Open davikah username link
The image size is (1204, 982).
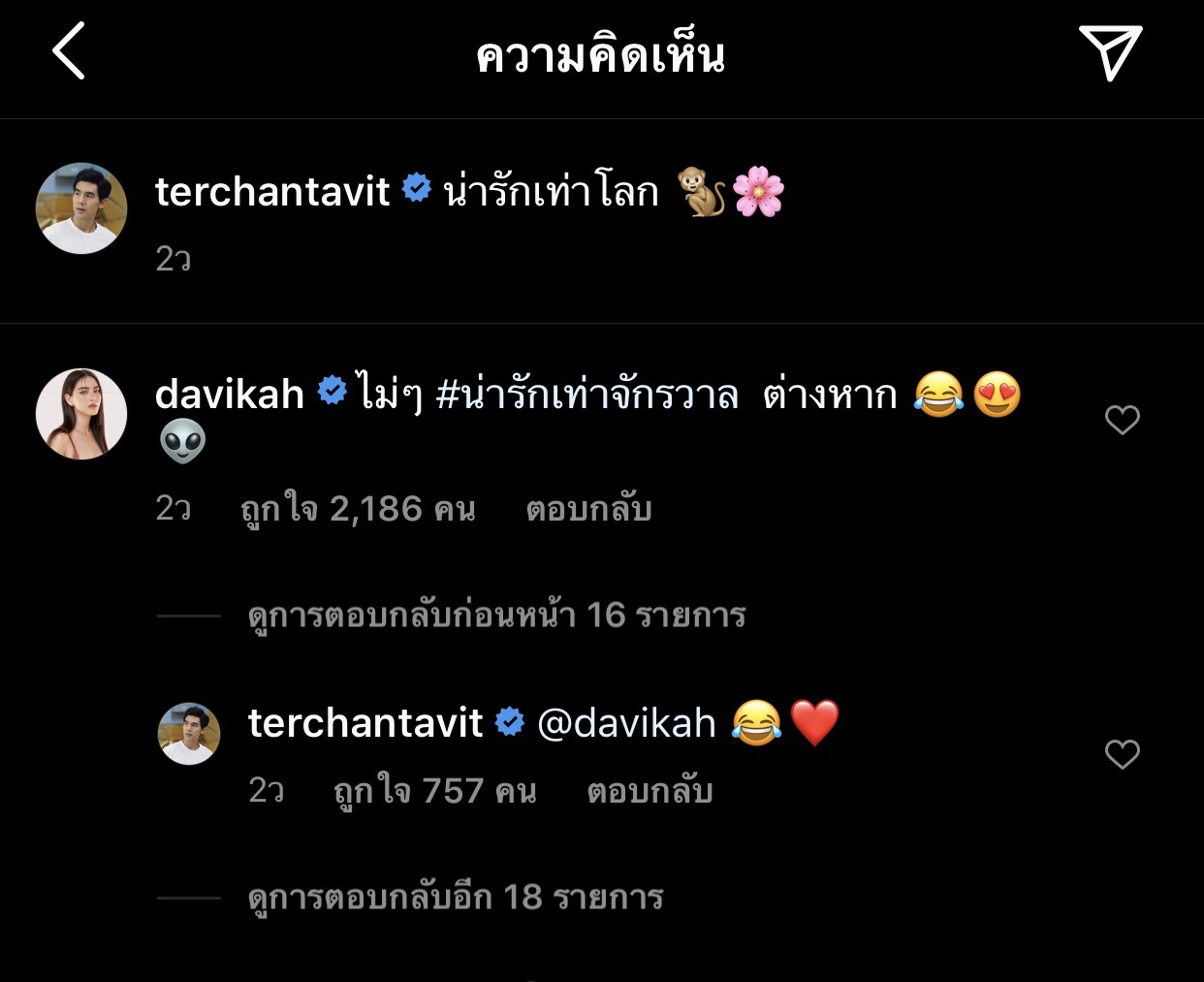point(230,395)
